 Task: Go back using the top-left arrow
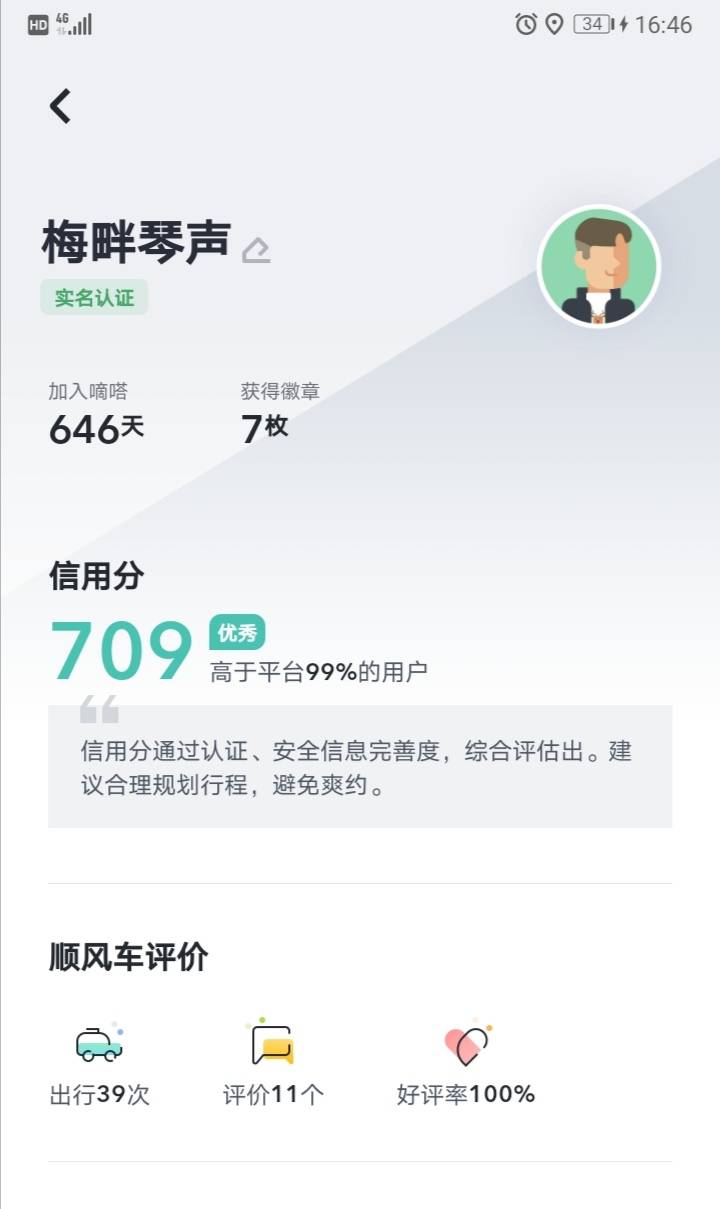pyautogui.click(x=61, y=105)
